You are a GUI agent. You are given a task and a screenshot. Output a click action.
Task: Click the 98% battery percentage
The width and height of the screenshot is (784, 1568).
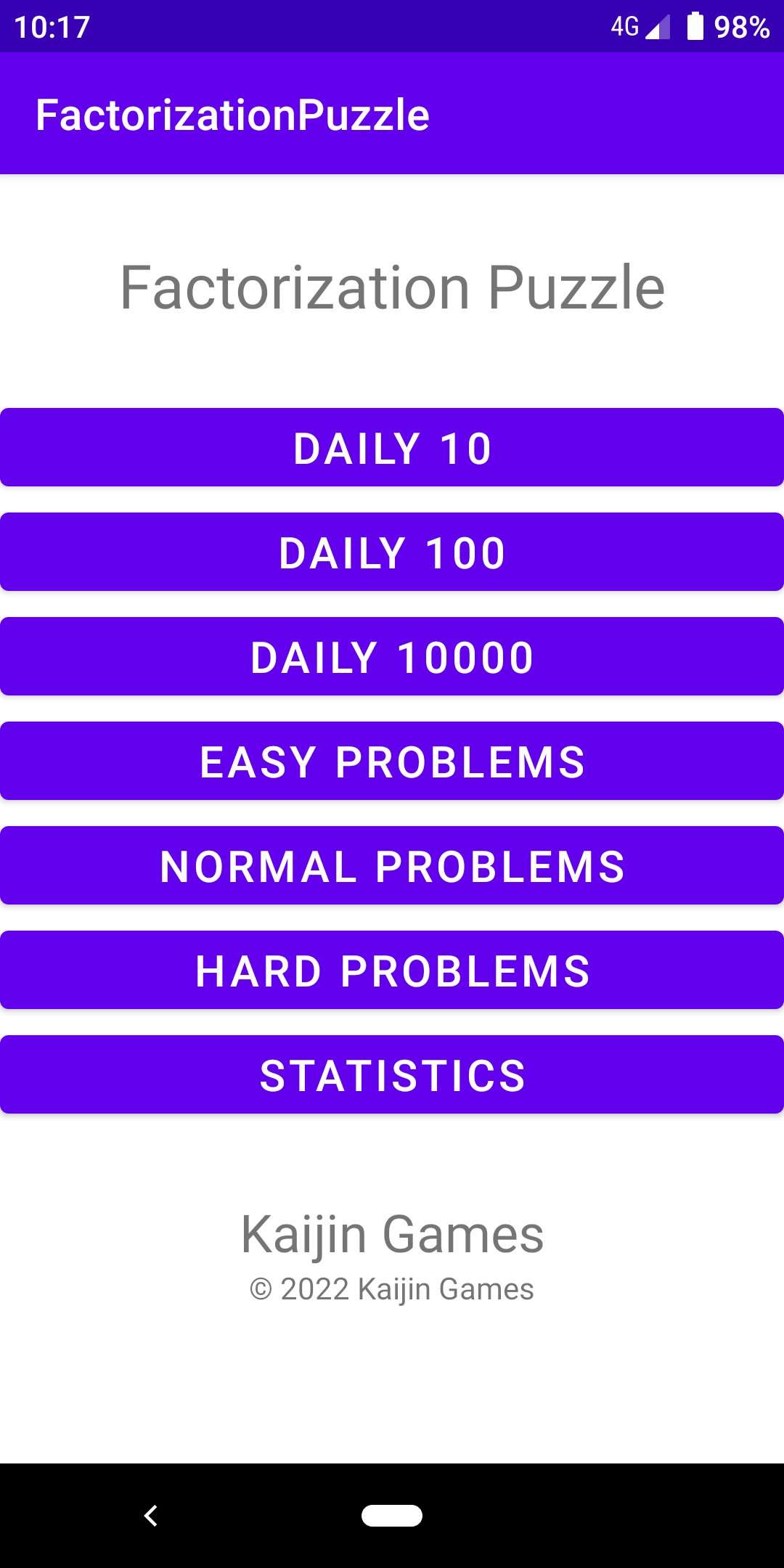741,28
